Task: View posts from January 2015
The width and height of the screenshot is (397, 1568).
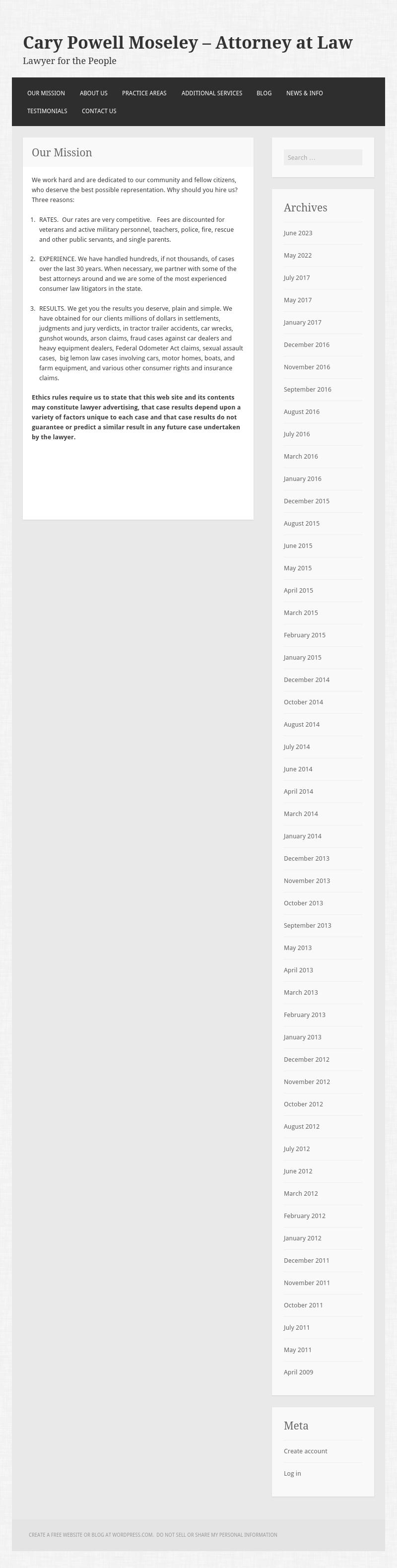Action: [302, 657]
